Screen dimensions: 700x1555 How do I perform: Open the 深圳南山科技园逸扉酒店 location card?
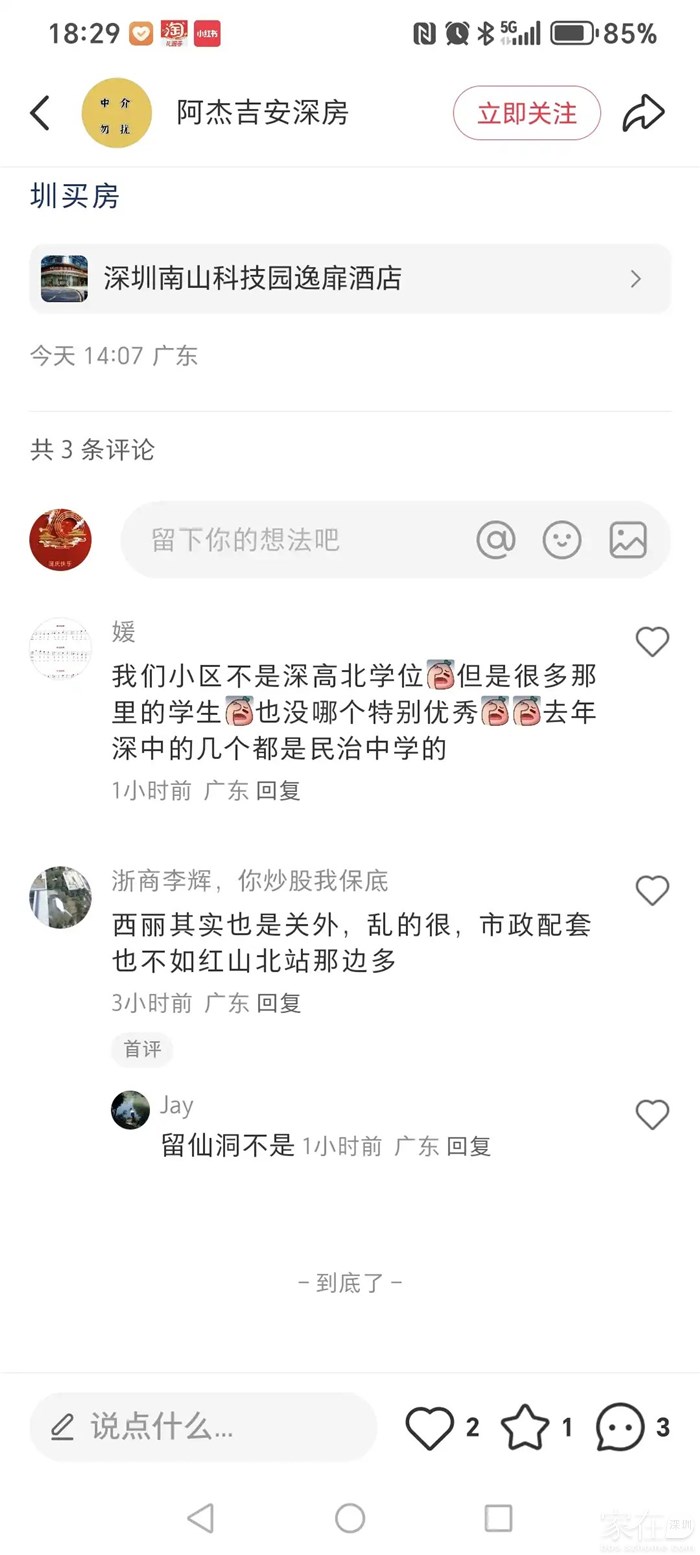coord(350,278)
